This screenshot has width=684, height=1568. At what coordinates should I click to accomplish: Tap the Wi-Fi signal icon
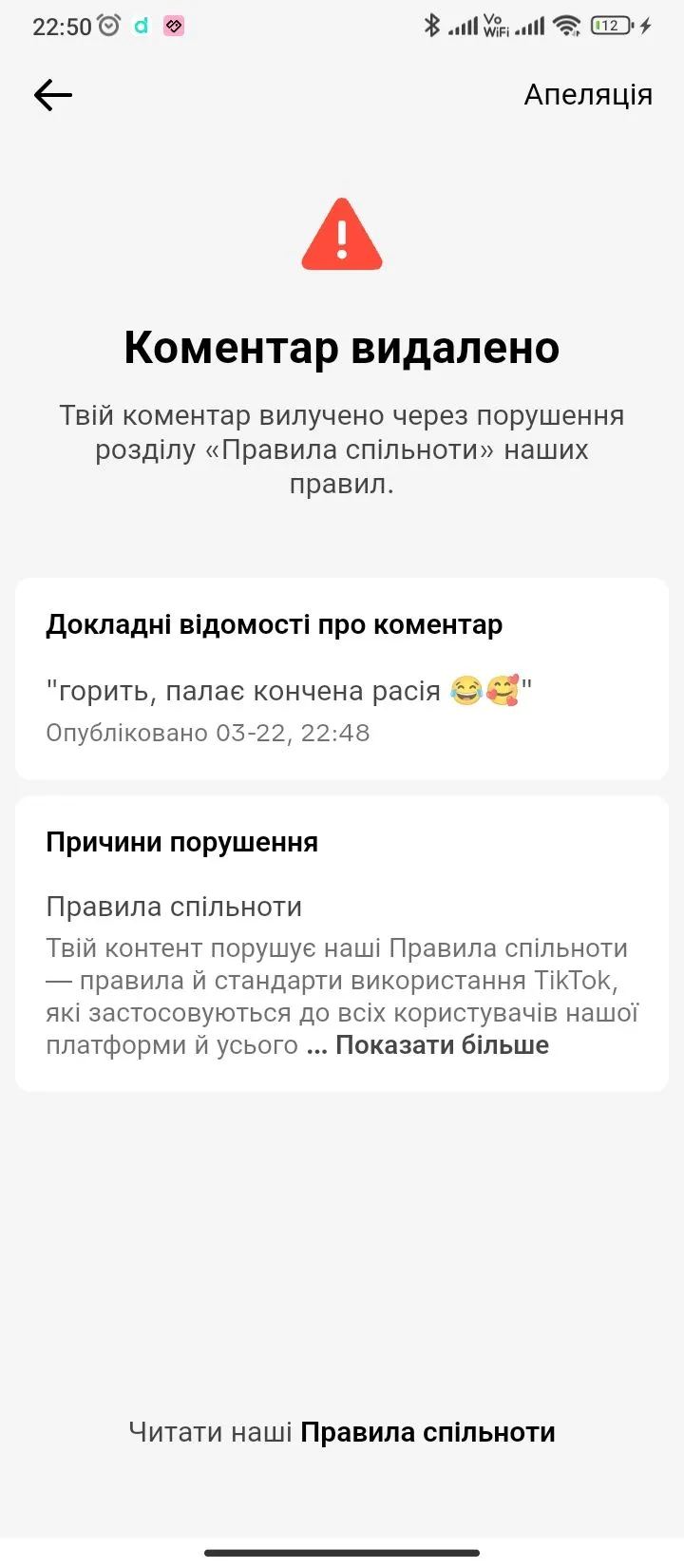567,27
